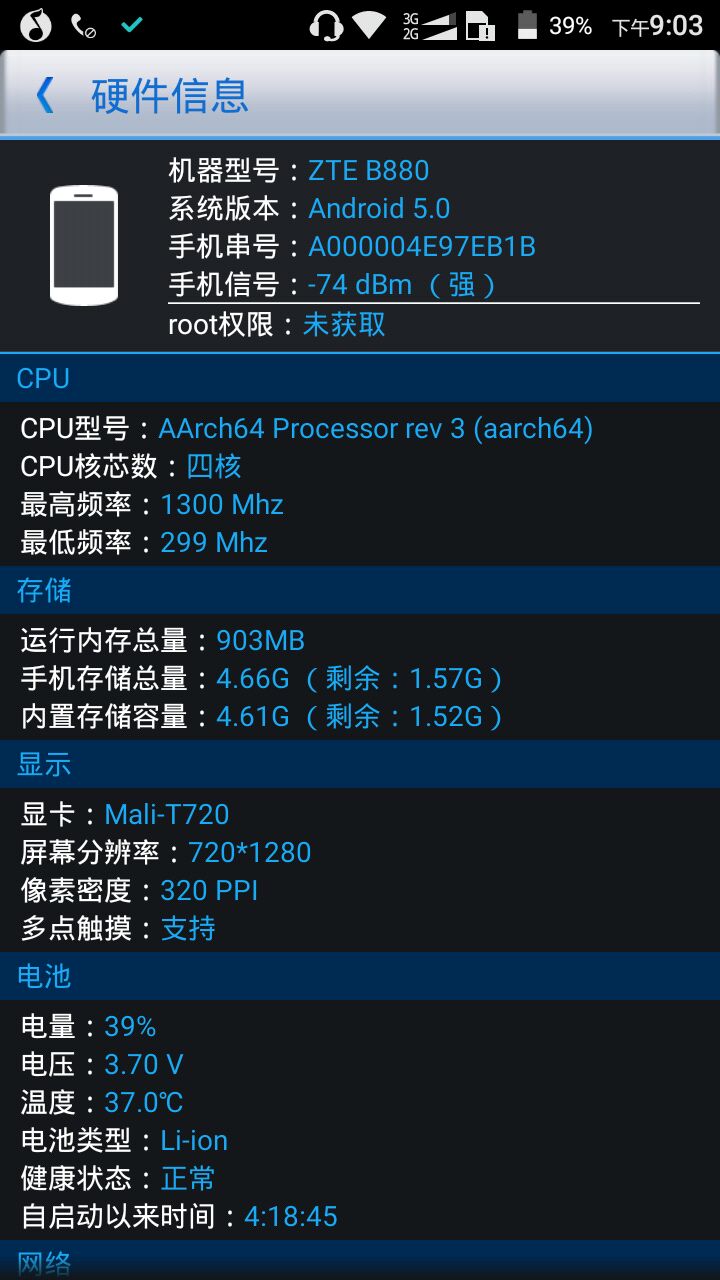Viewport: 720px width, 1280px height.
Task: Go back from the 硬件信息 screen
Action: tap(45, 96)
